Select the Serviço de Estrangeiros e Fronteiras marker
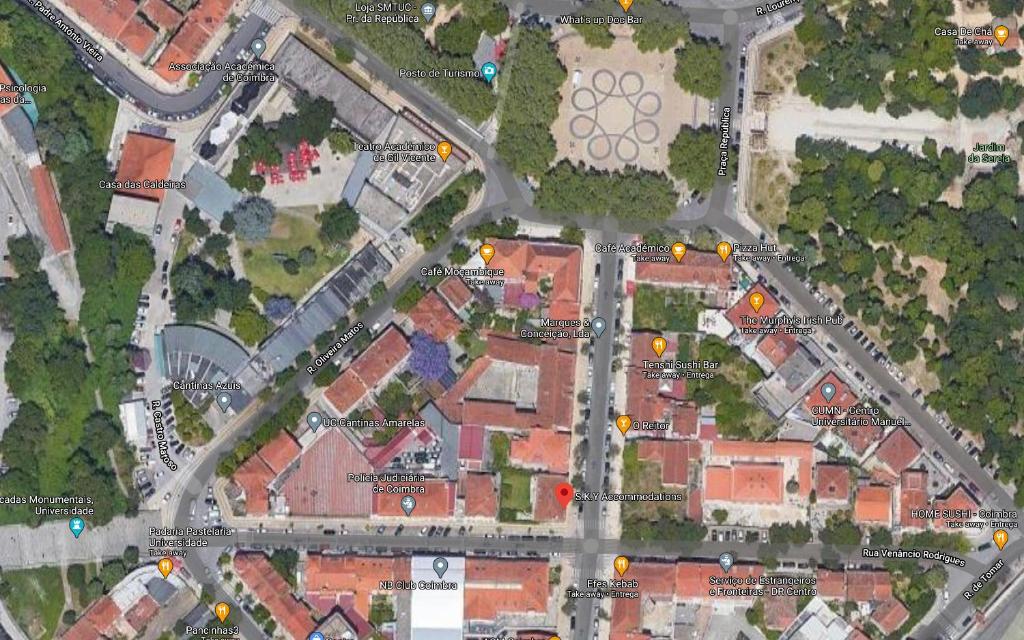 tap(726, 562)
